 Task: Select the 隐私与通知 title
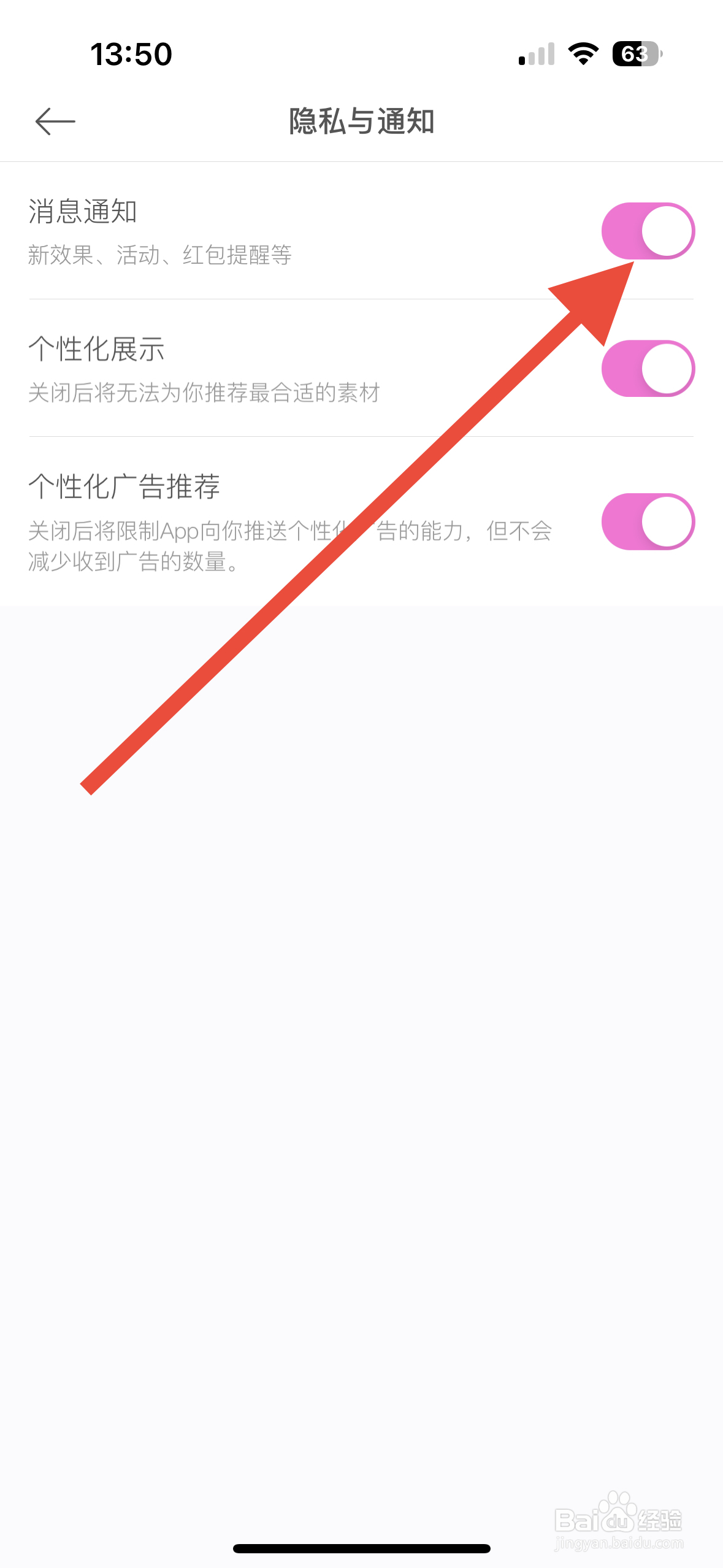(361, 120)
